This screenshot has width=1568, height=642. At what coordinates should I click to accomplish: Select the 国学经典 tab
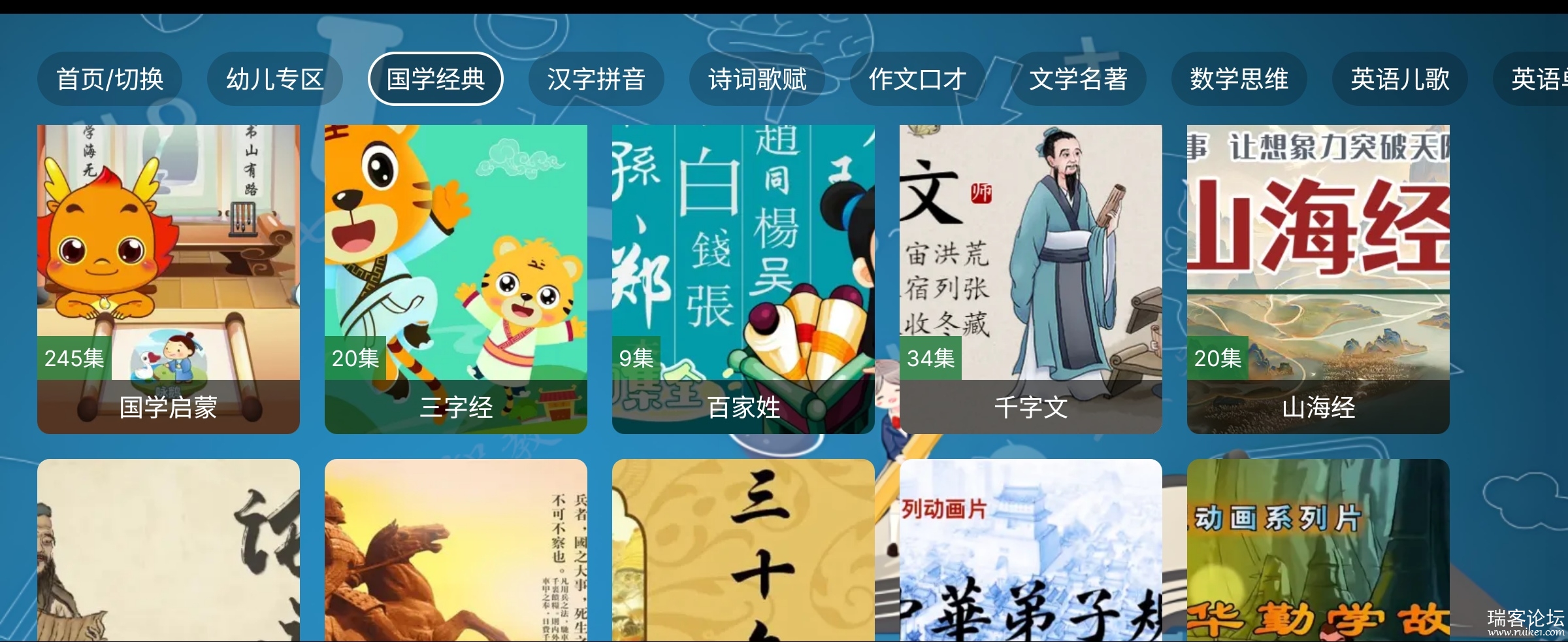pyautogui.click(x=436, y=79)
